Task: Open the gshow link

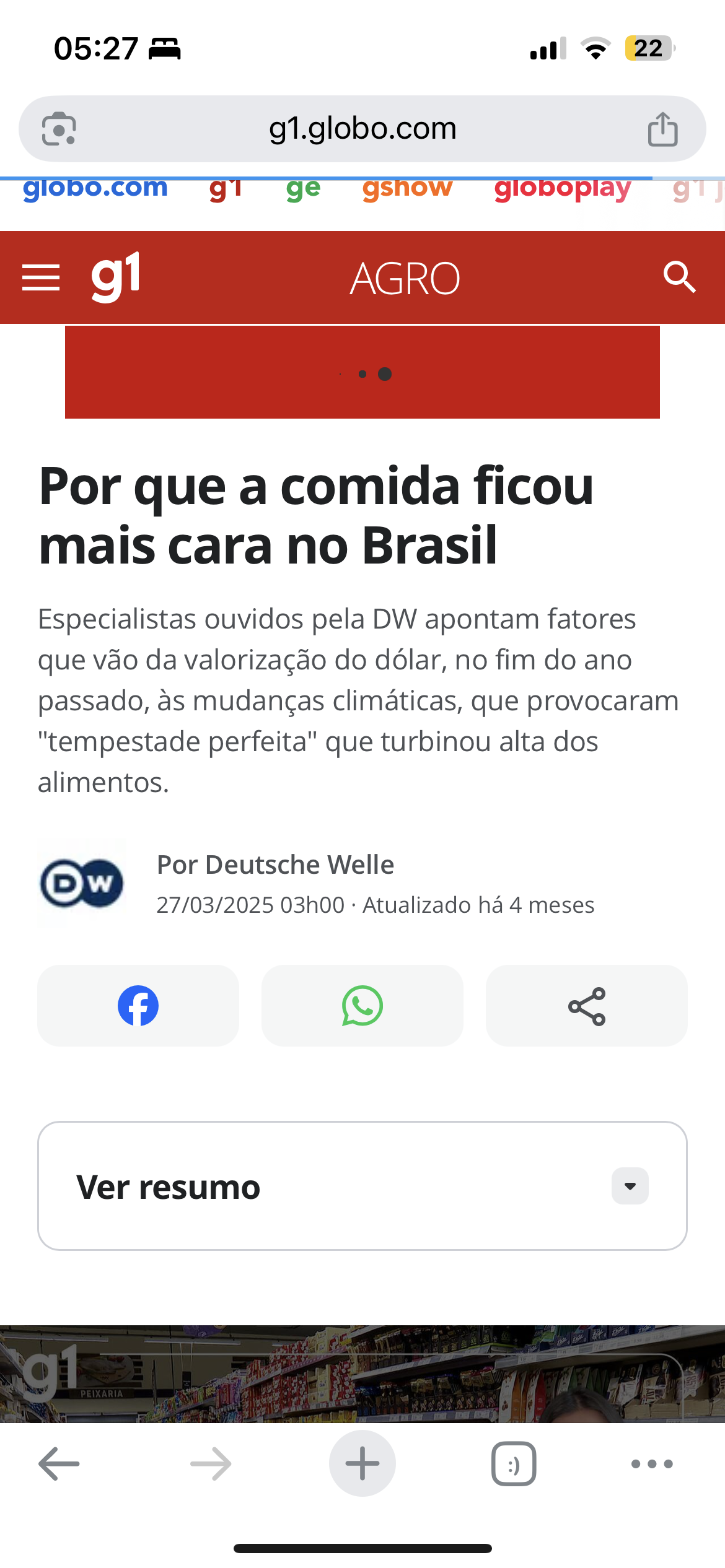Action: click(407, 188)
